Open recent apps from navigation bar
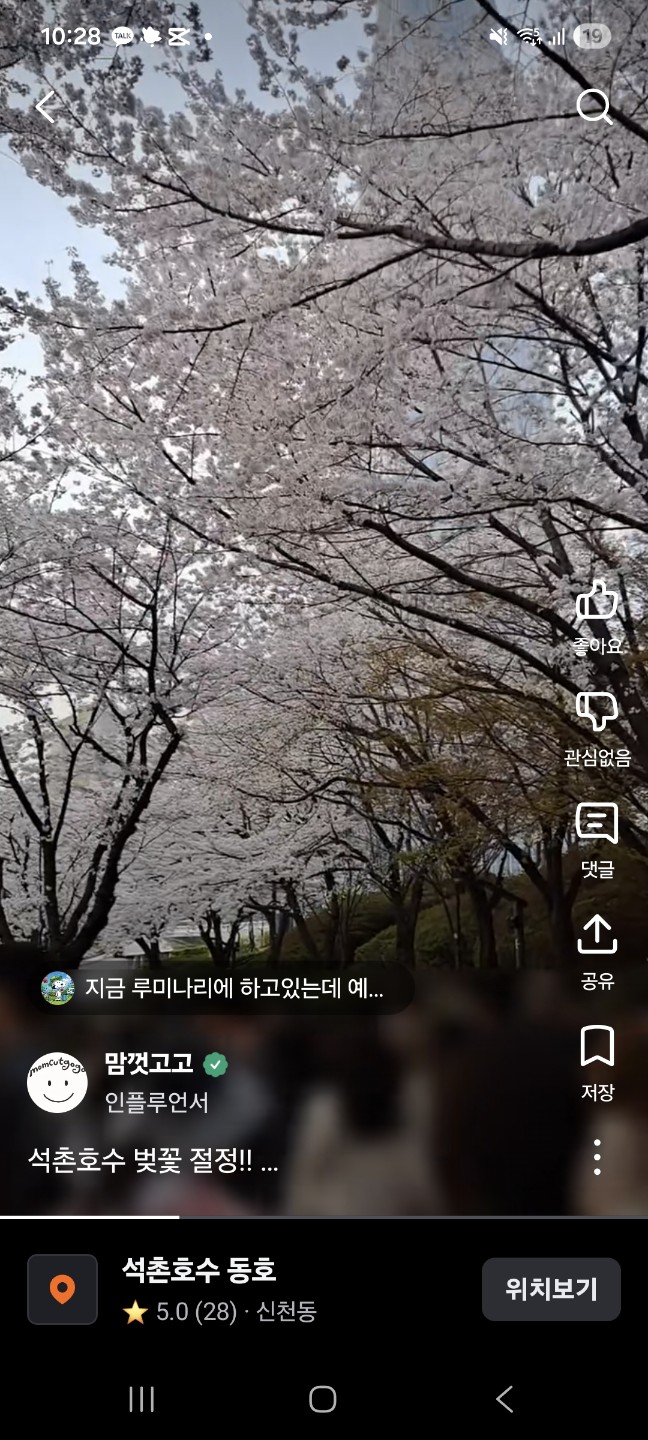The width and height of the screenshot is (648, 1440). [142, 1399]
